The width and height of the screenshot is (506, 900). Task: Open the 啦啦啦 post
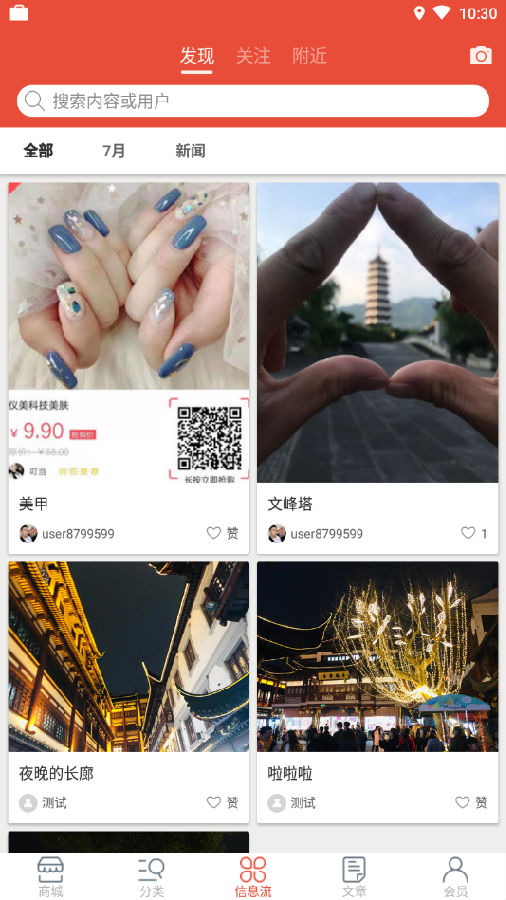[x=377, y=692]
